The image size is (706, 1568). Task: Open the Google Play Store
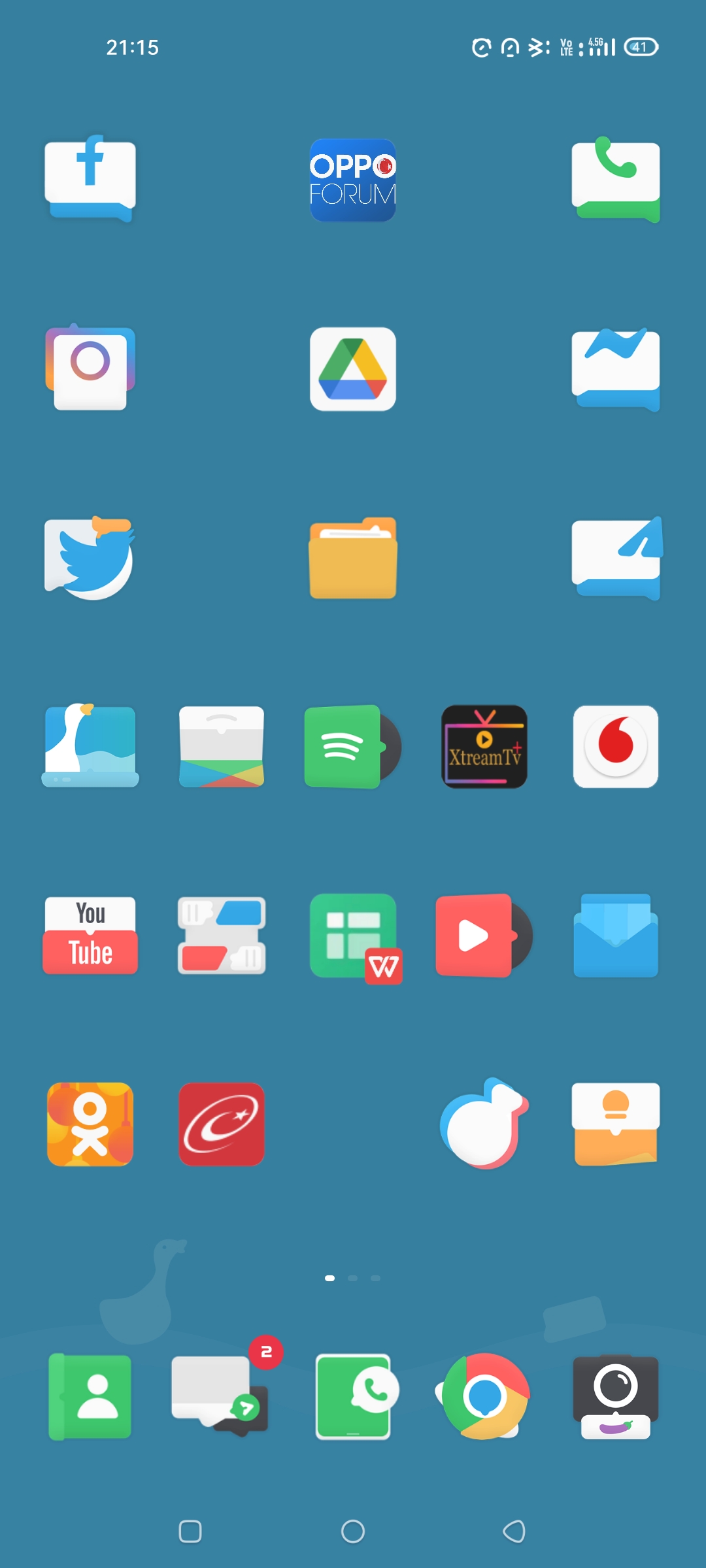(x=222, y=746)
